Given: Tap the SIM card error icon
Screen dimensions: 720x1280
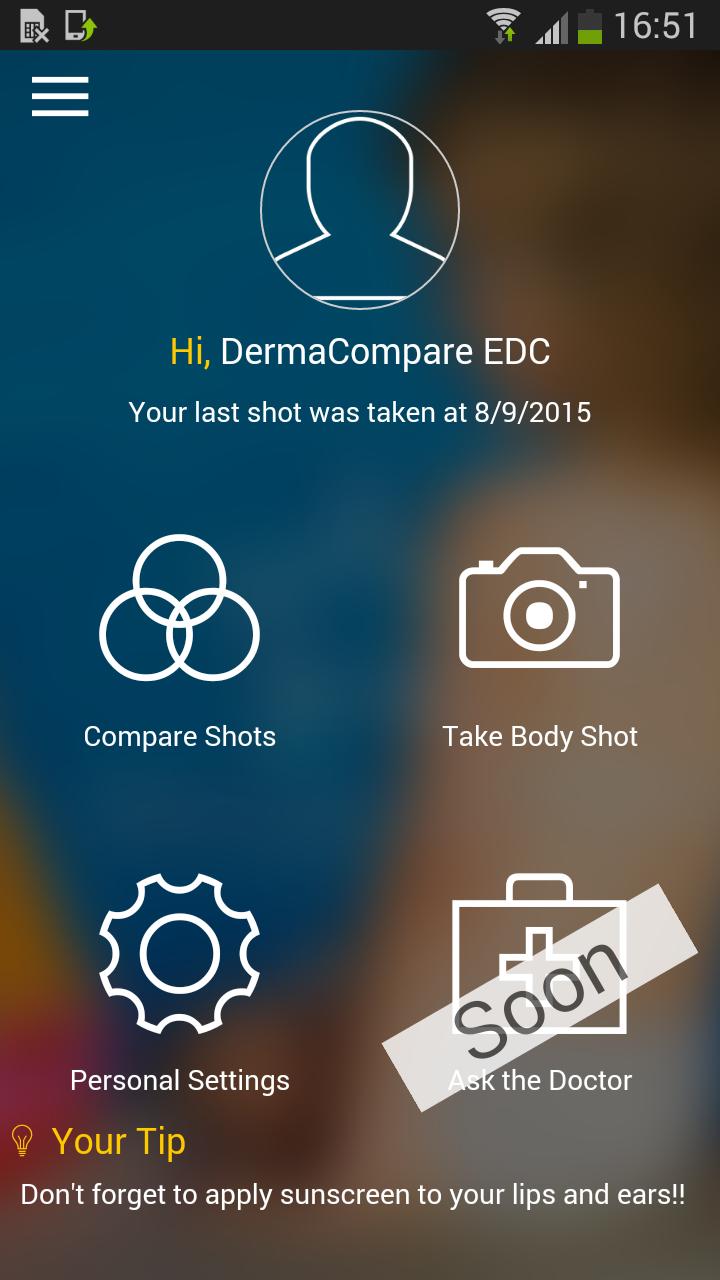Looking at the screenshot, I should [x=33, y=26].
